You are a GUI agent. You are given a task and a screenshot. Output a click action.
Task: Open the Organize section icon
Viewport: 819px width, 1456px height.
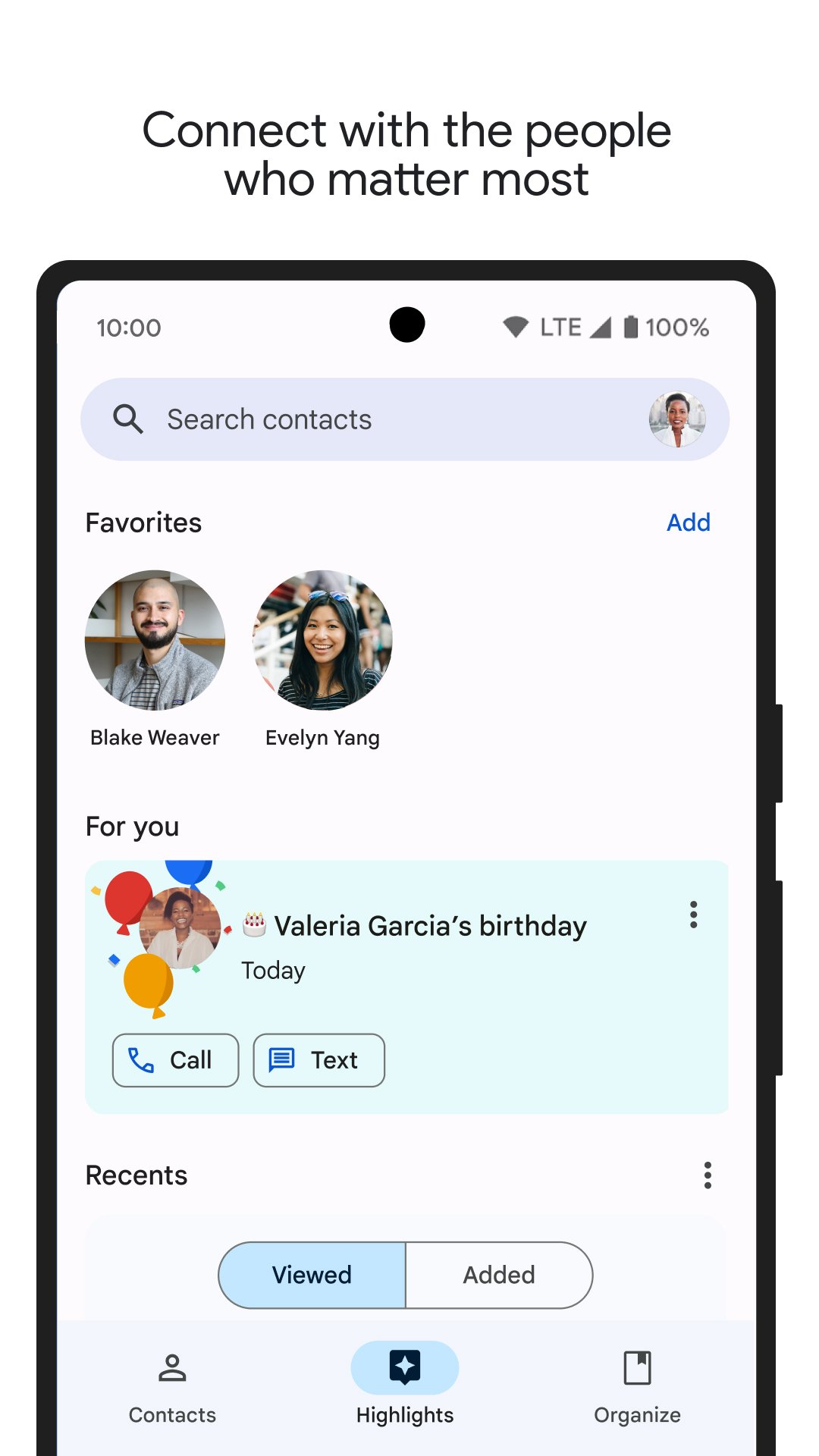(637, 1367)
